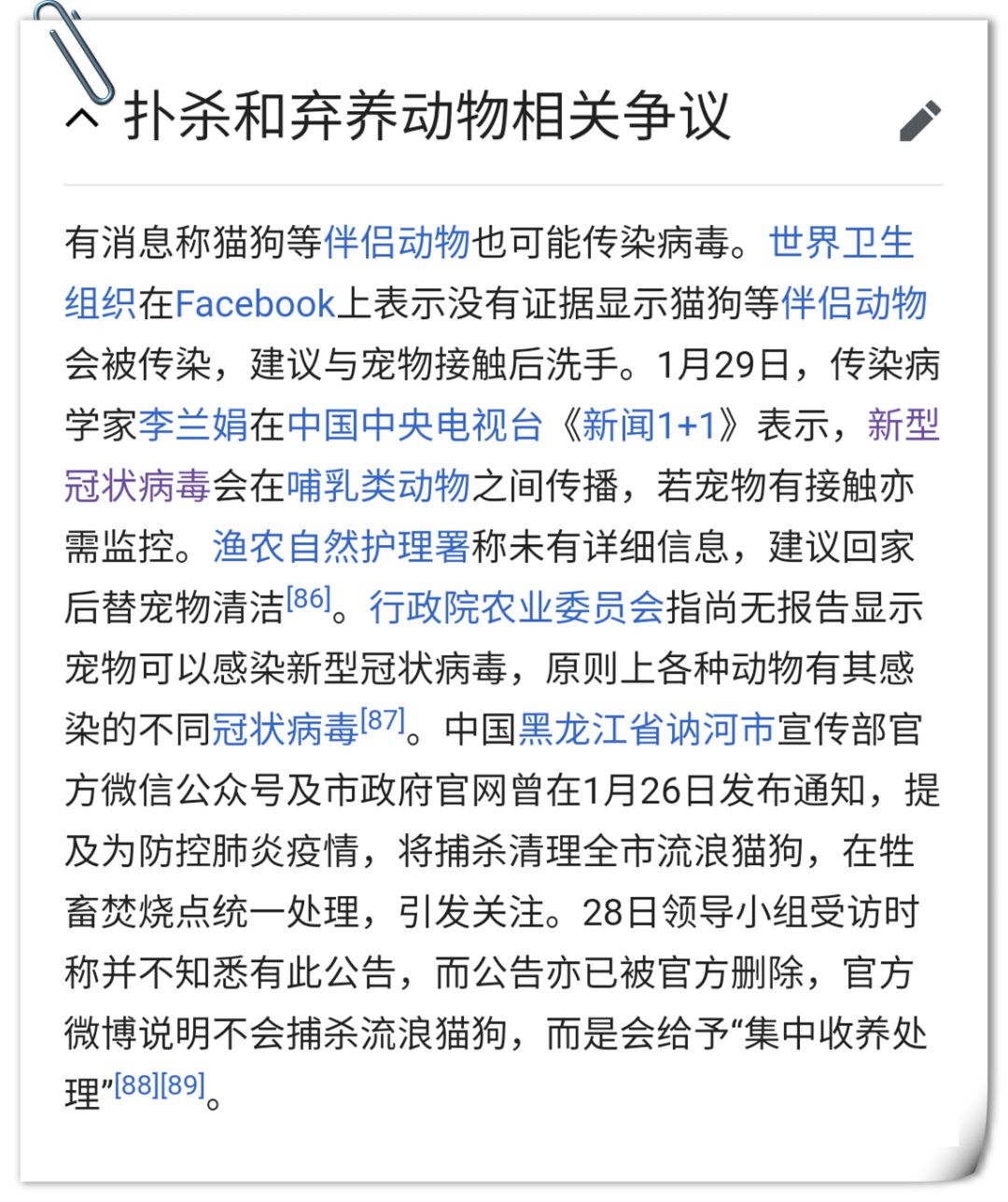
Task: Open the 行政院农业委员会 link
Action: pyautogui.click(x=516, y=608)
